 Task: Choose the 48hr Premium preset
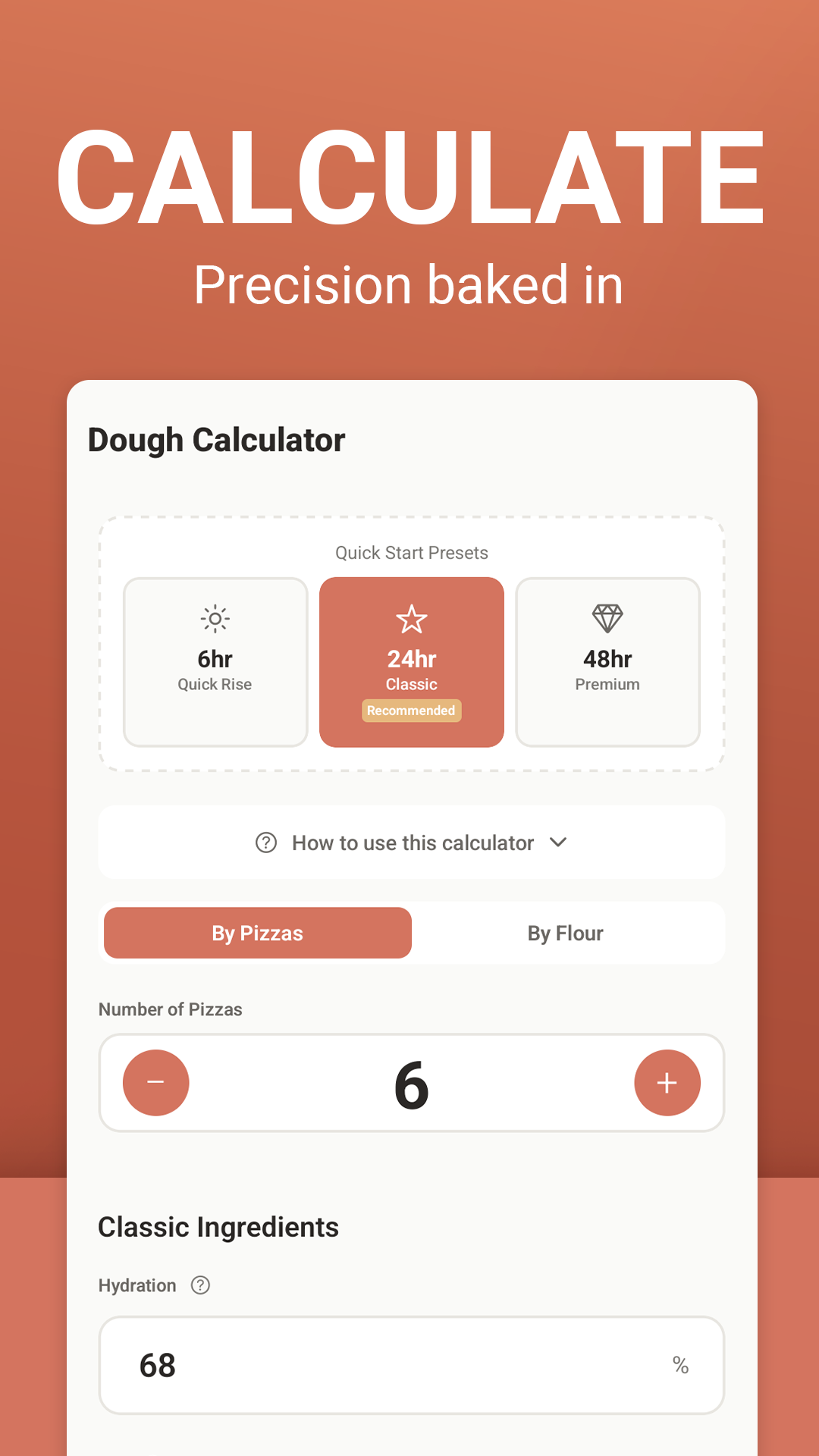click(608, 661)
